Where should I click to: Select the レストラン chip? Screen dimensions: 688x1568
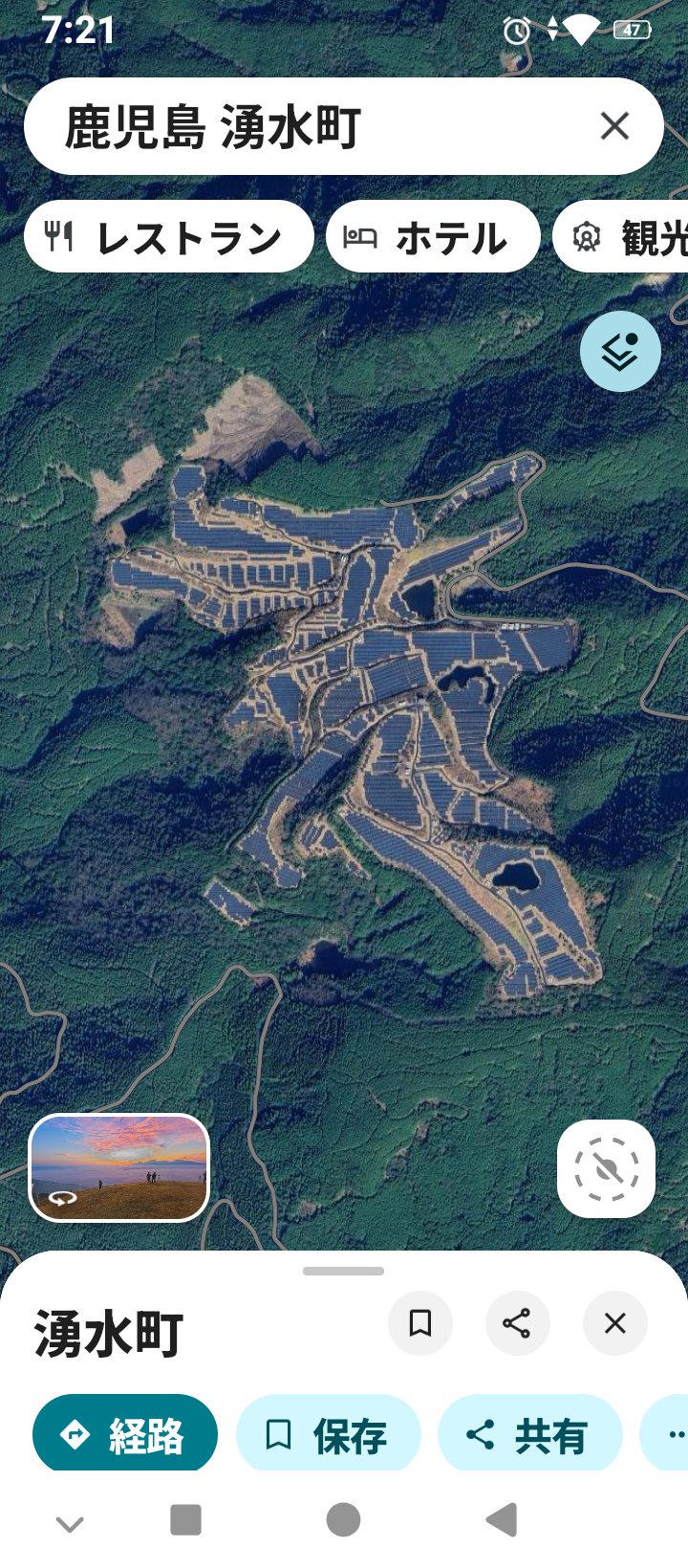(x=169, y=237)
